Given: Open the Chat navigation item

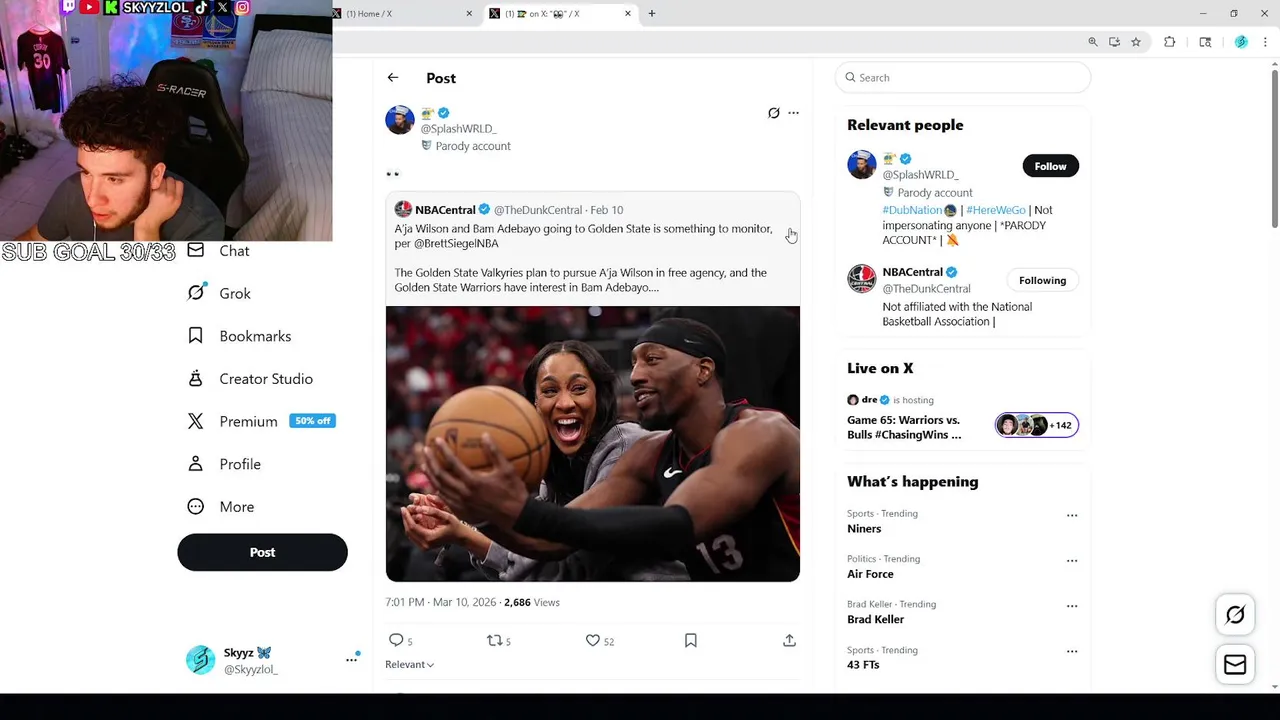Looking at the screenshot, I should point(234,251).
